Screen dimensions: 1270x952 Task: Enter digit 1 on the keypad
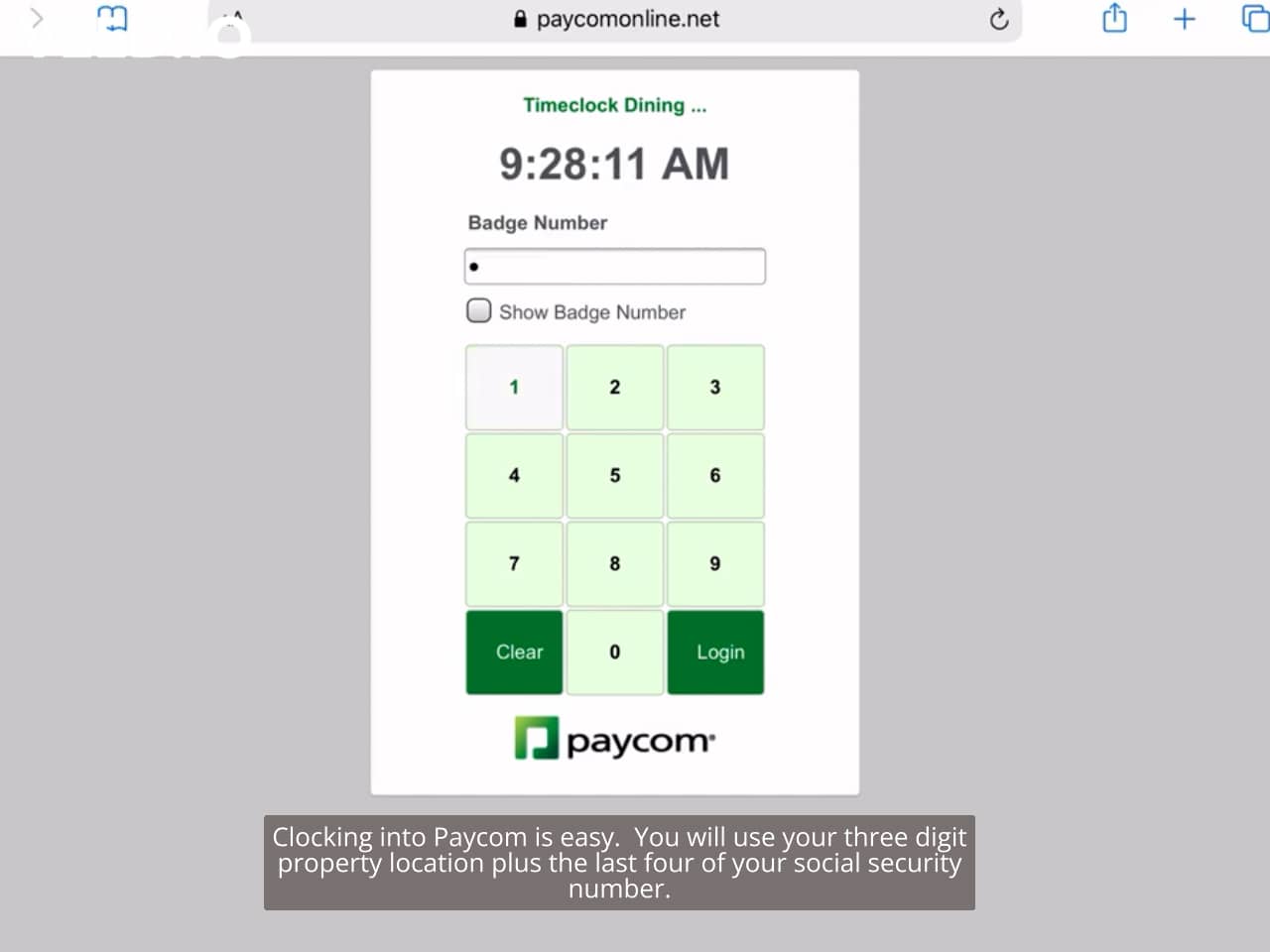pos(514,387)
